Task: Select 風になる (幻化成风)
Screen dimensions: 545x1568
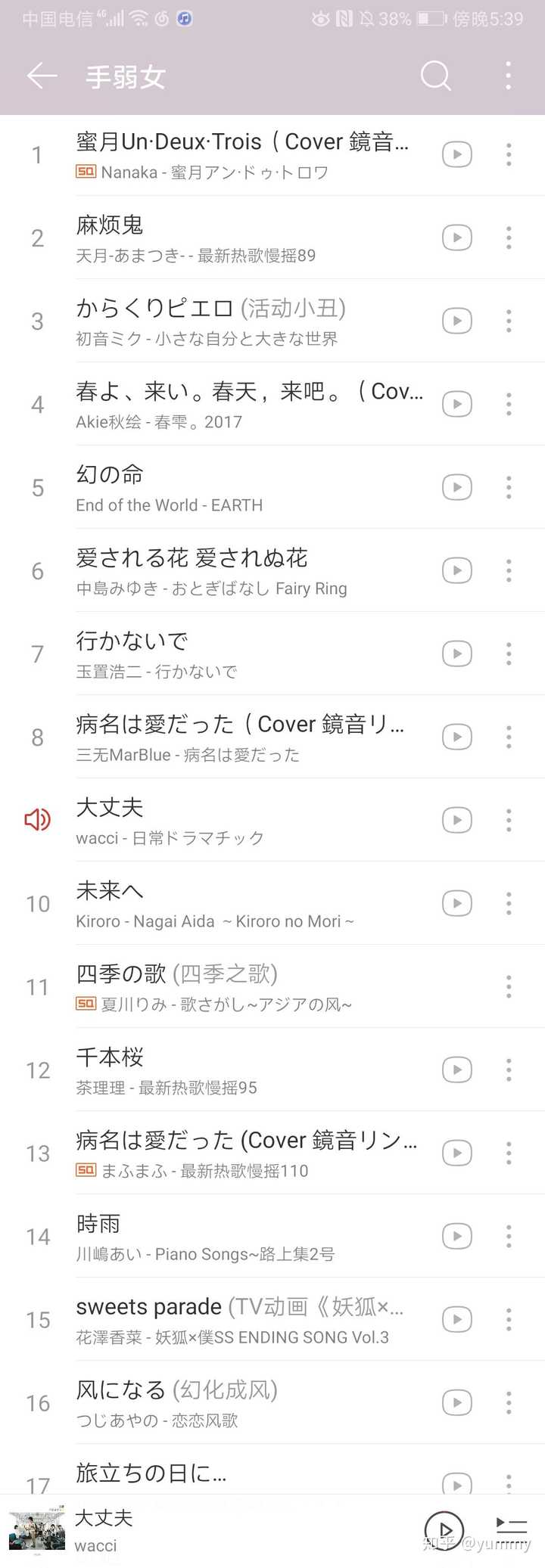Action: click(227, 1402)
